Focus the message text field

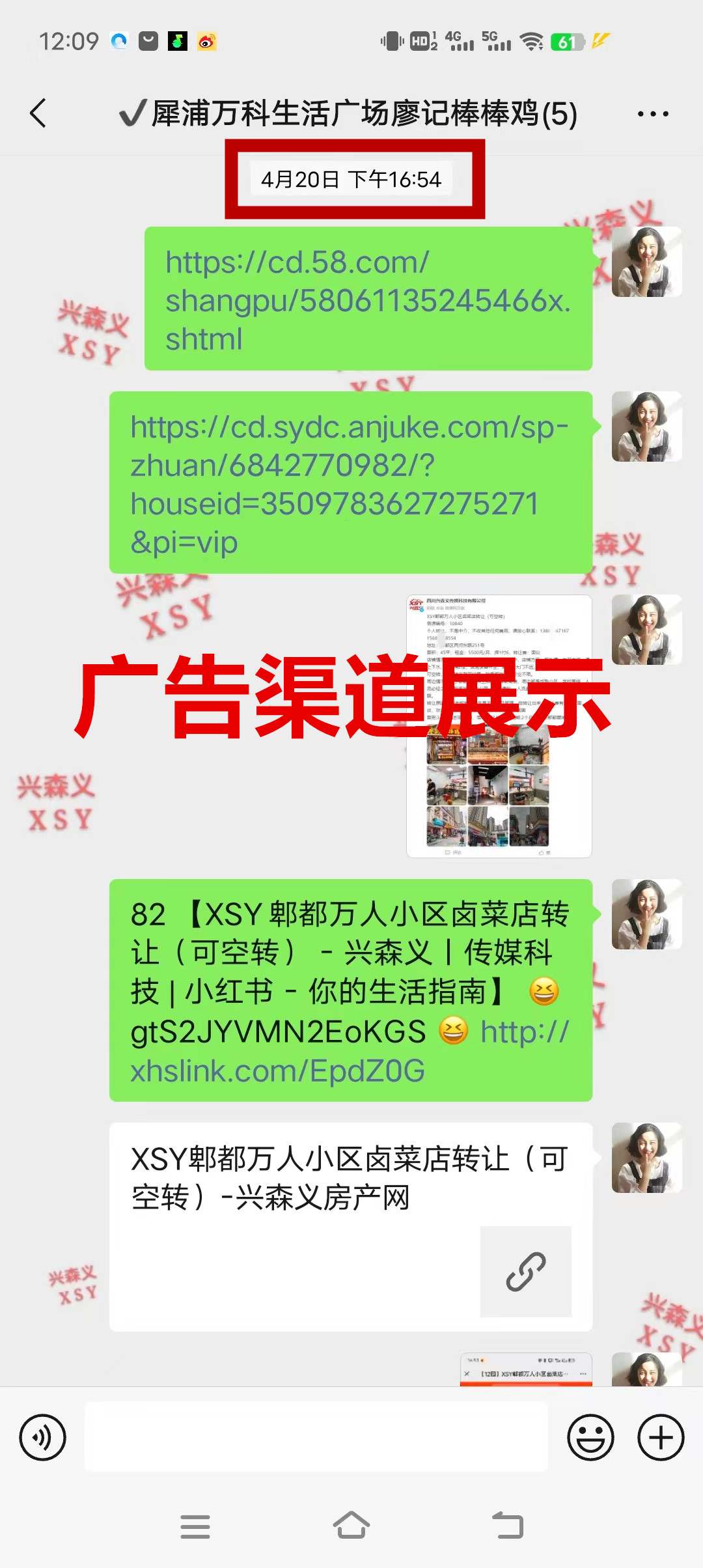point(316,1438)
